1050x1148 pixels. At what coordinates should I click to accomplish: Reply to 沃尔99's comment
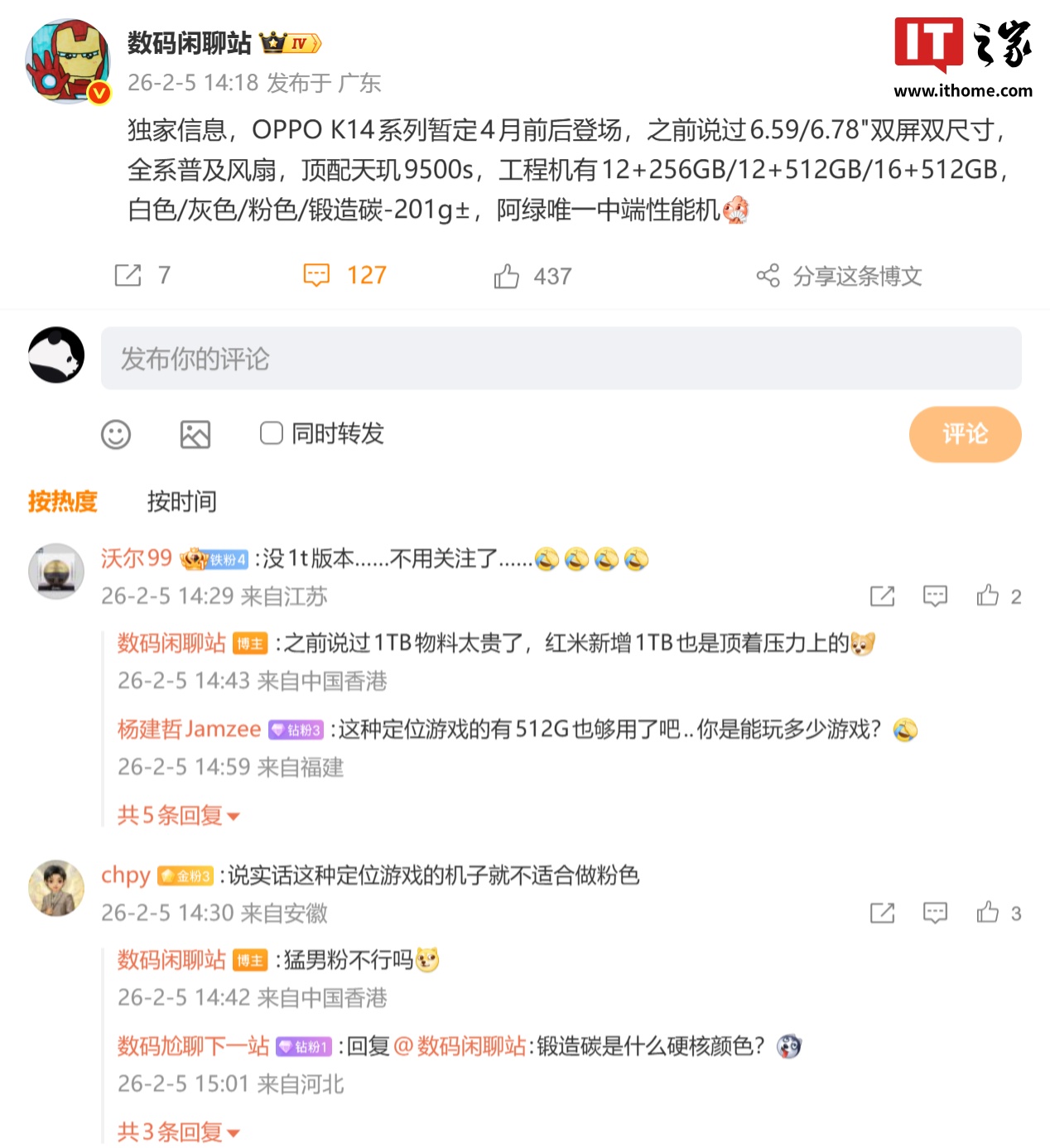point(935,596)
